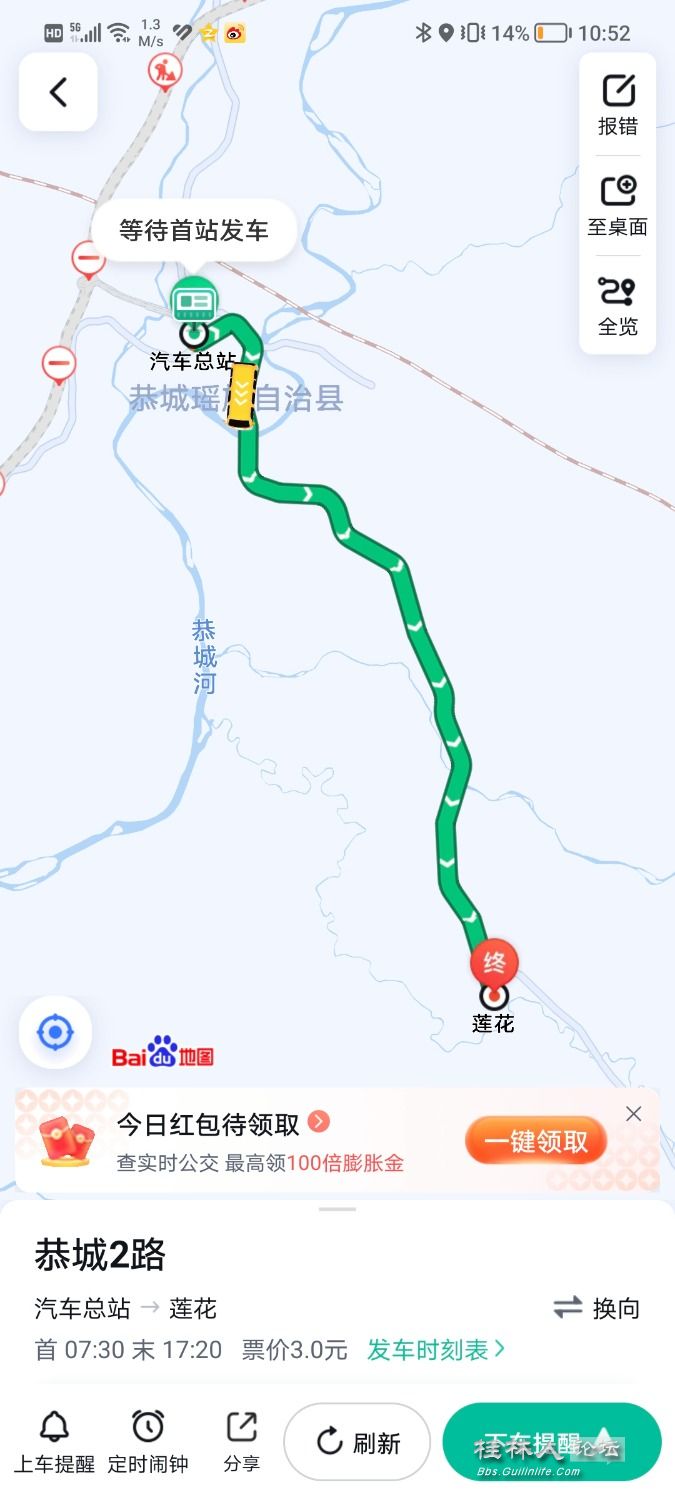Go back using the top-left arrow
The width and height of the screenshot is (675, 1500).
58,92
